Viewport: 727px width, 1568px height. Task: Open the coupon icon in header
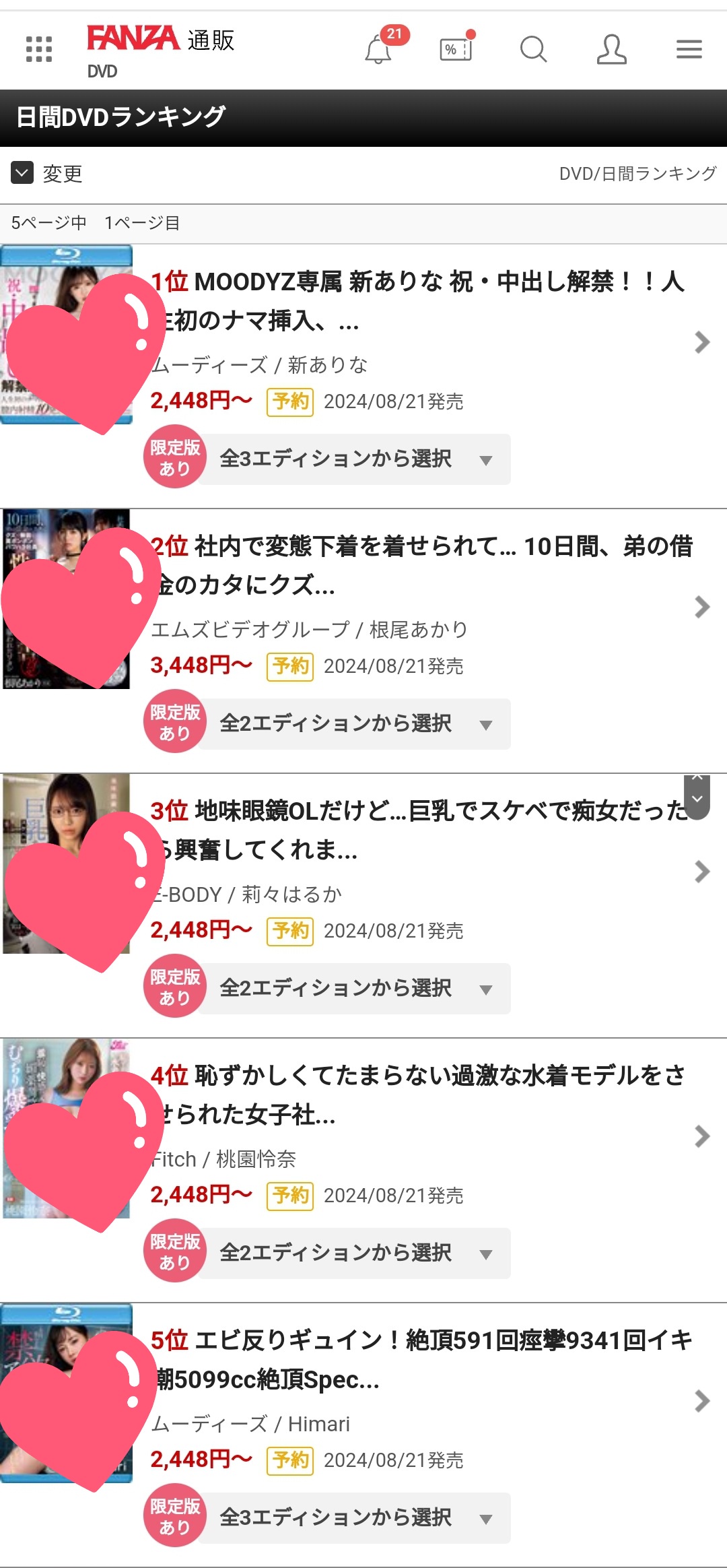tap(456, 49)
